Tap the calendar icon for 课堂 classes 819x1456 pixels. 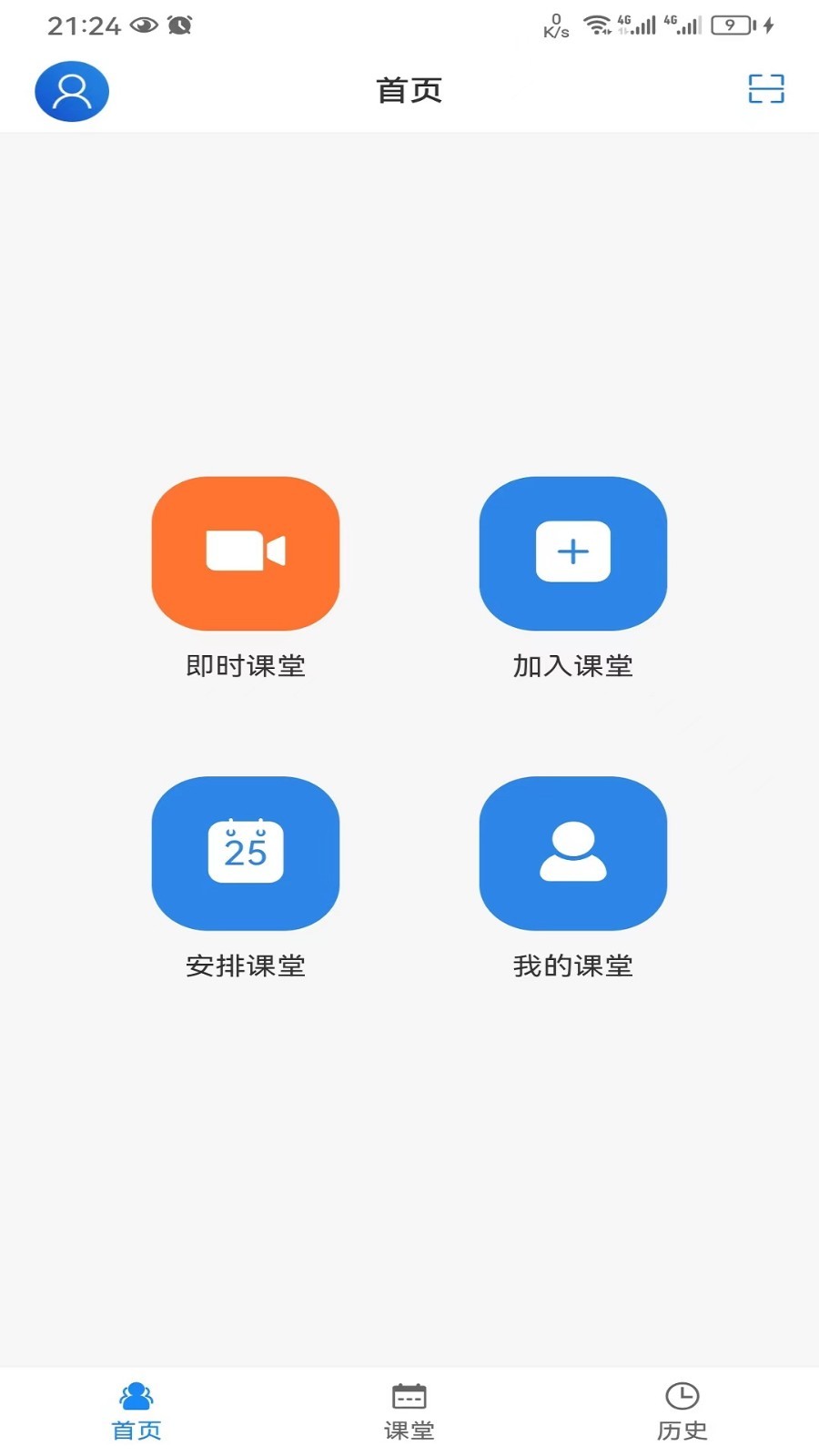tap(409, 1394)
